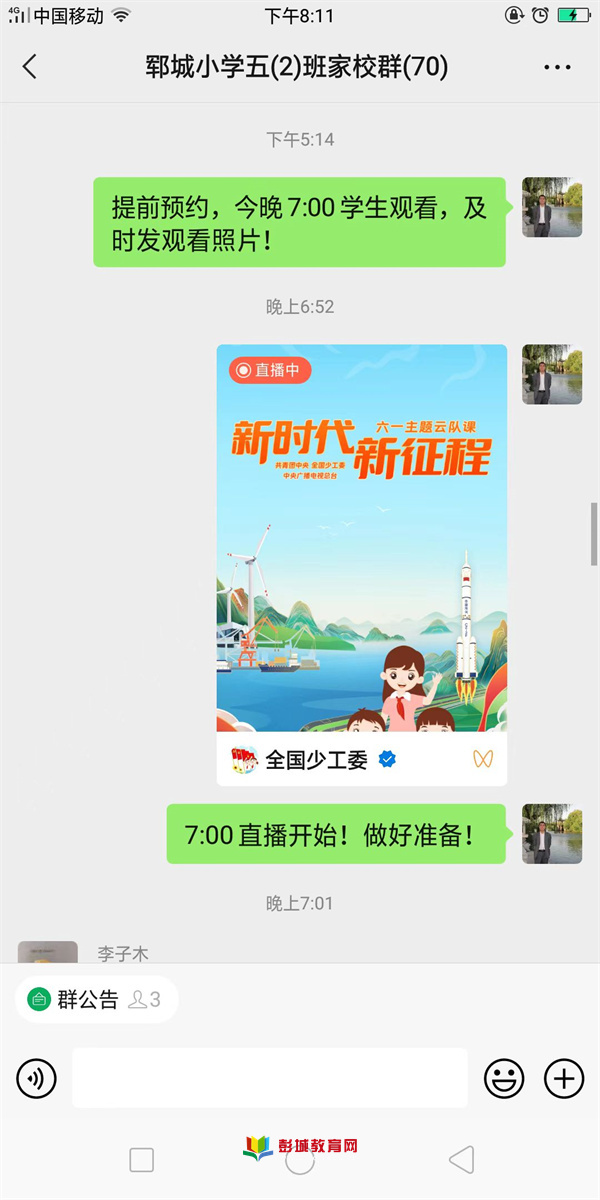Image resolution: width=600 pixels, height=1200 pixels.
Task: Open the plus attachment menu
Action: coord(563,1078)
